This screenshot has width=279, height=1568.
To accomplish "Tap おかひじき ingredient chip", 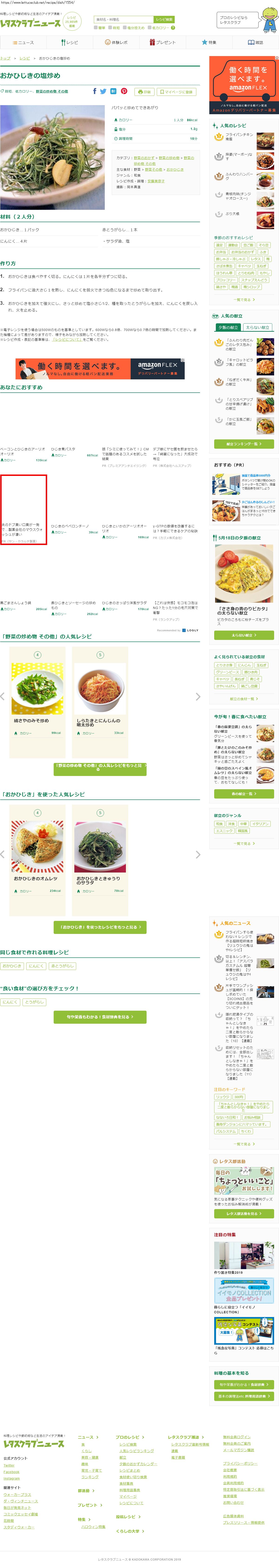I will tap(12, 965).
